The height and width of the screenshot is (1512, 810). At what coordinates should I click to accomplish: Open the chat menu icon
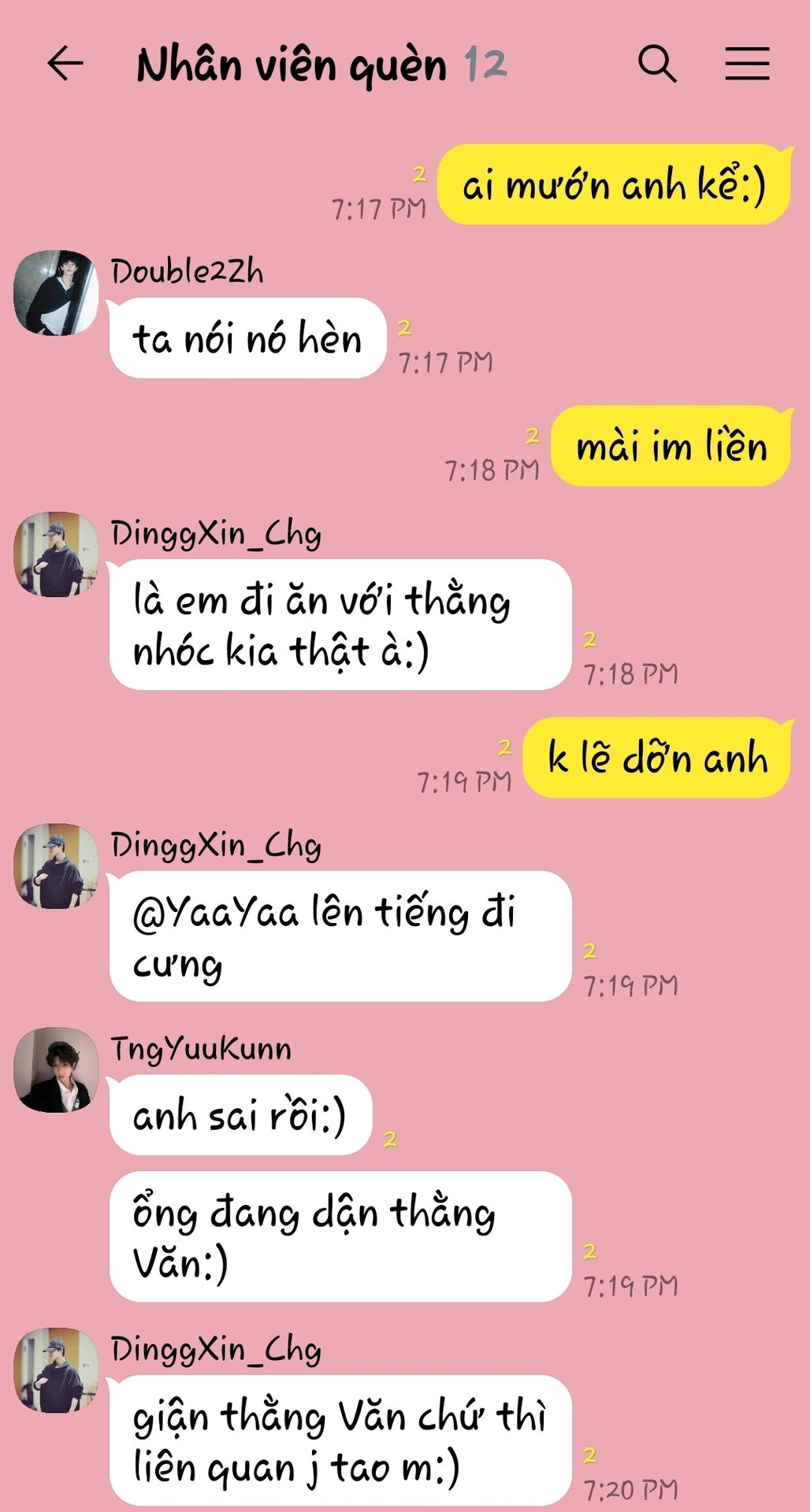(747, 64)
